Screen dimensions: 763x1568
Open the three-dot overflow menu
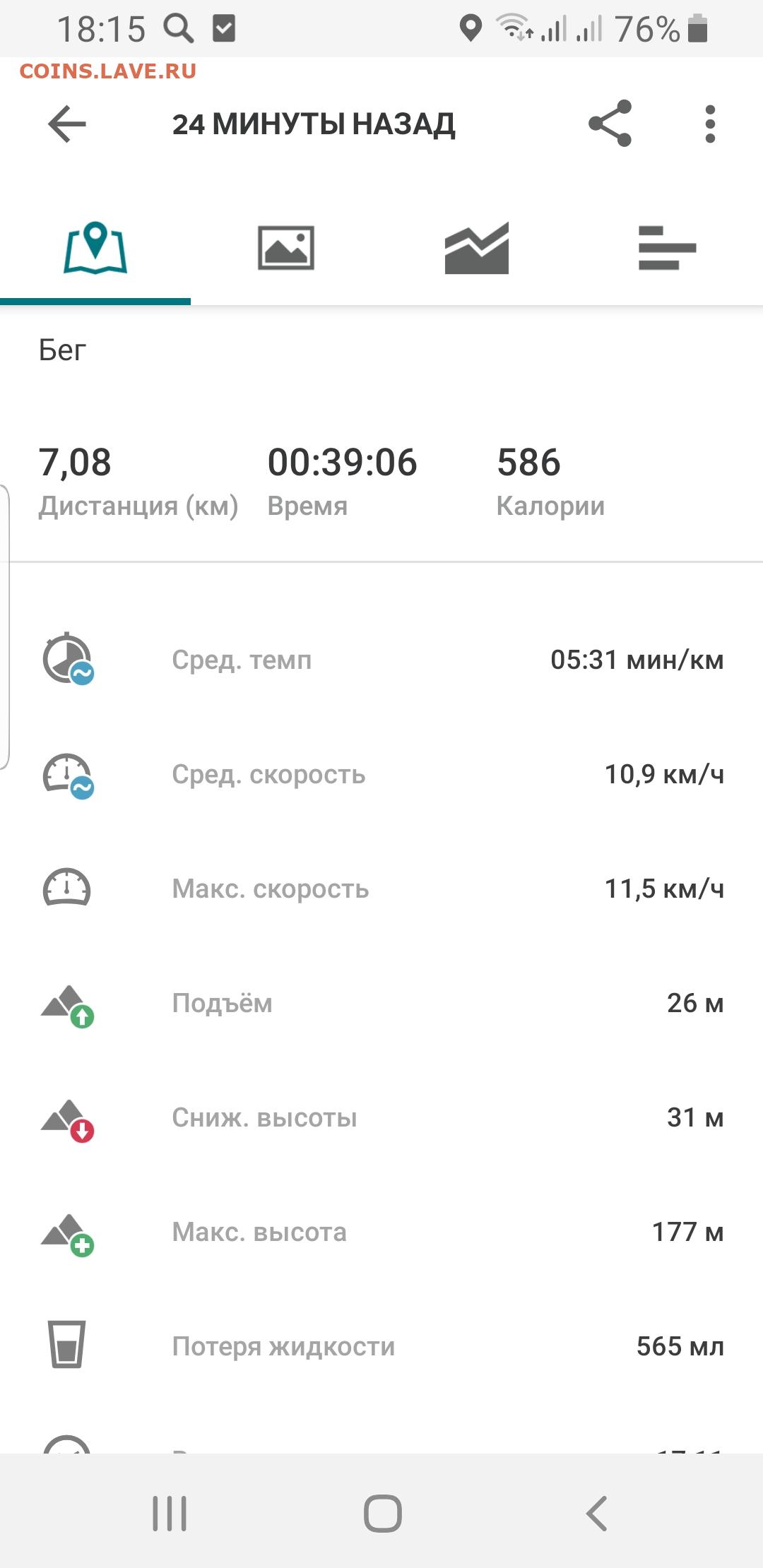710,124
